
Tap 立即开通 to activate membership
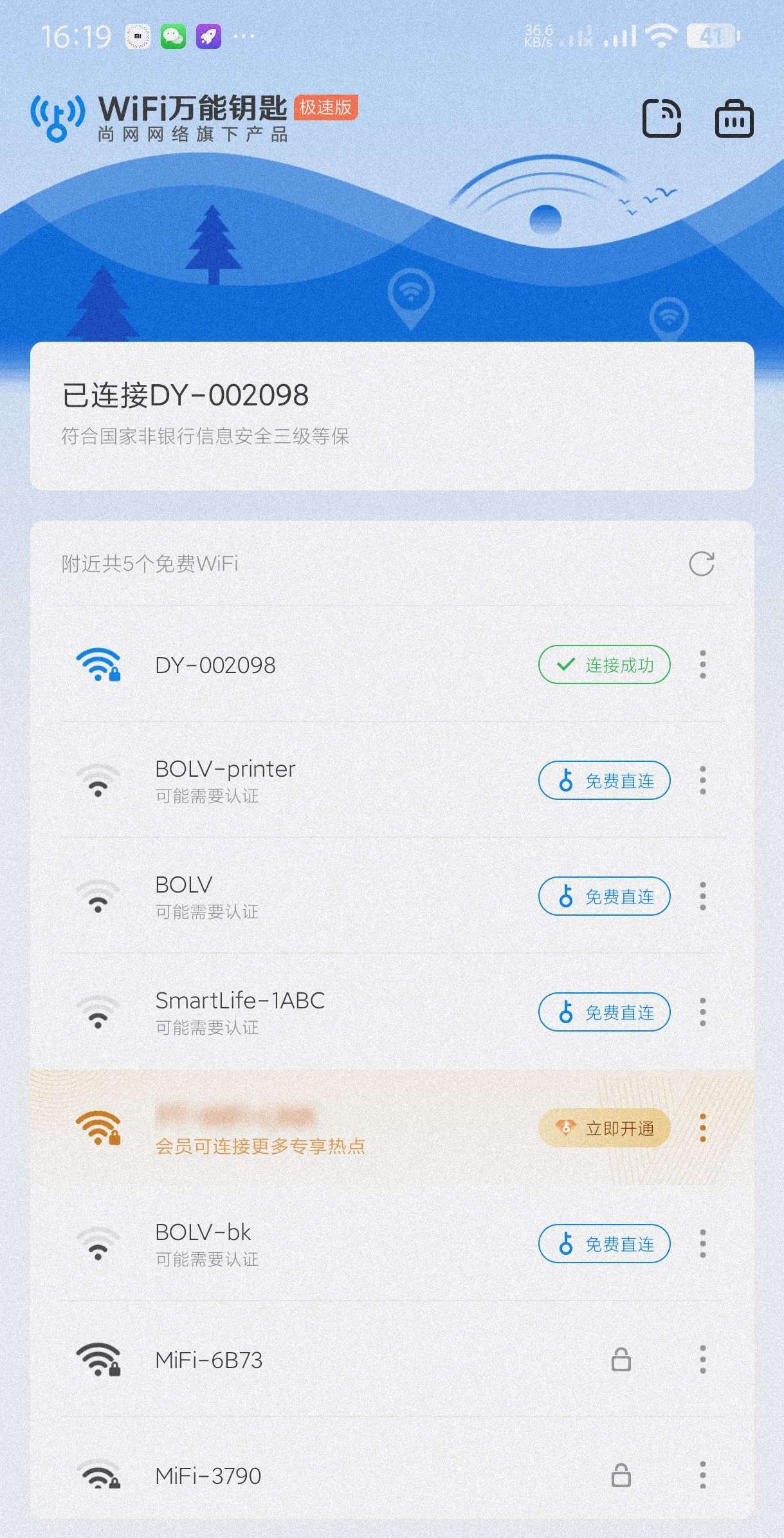coord(604,1128)
